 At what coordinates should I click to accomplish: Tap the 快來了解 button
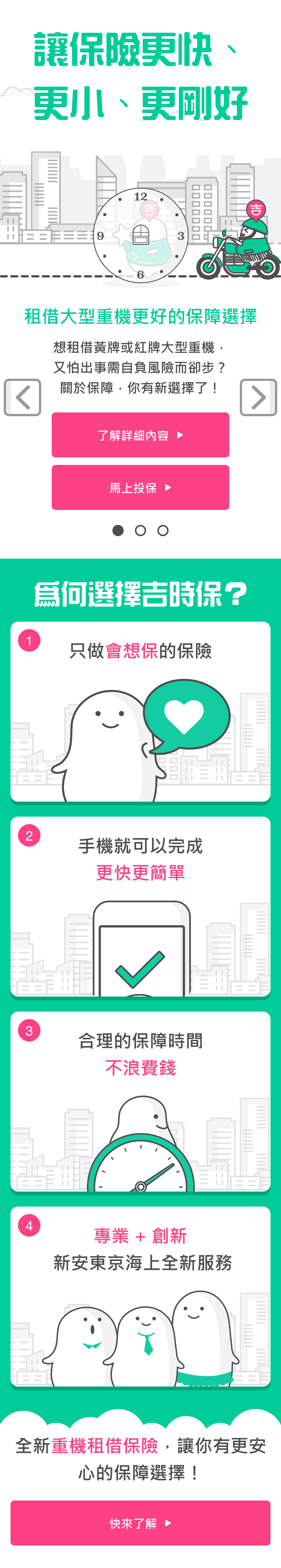click(x=140, y=1522)
